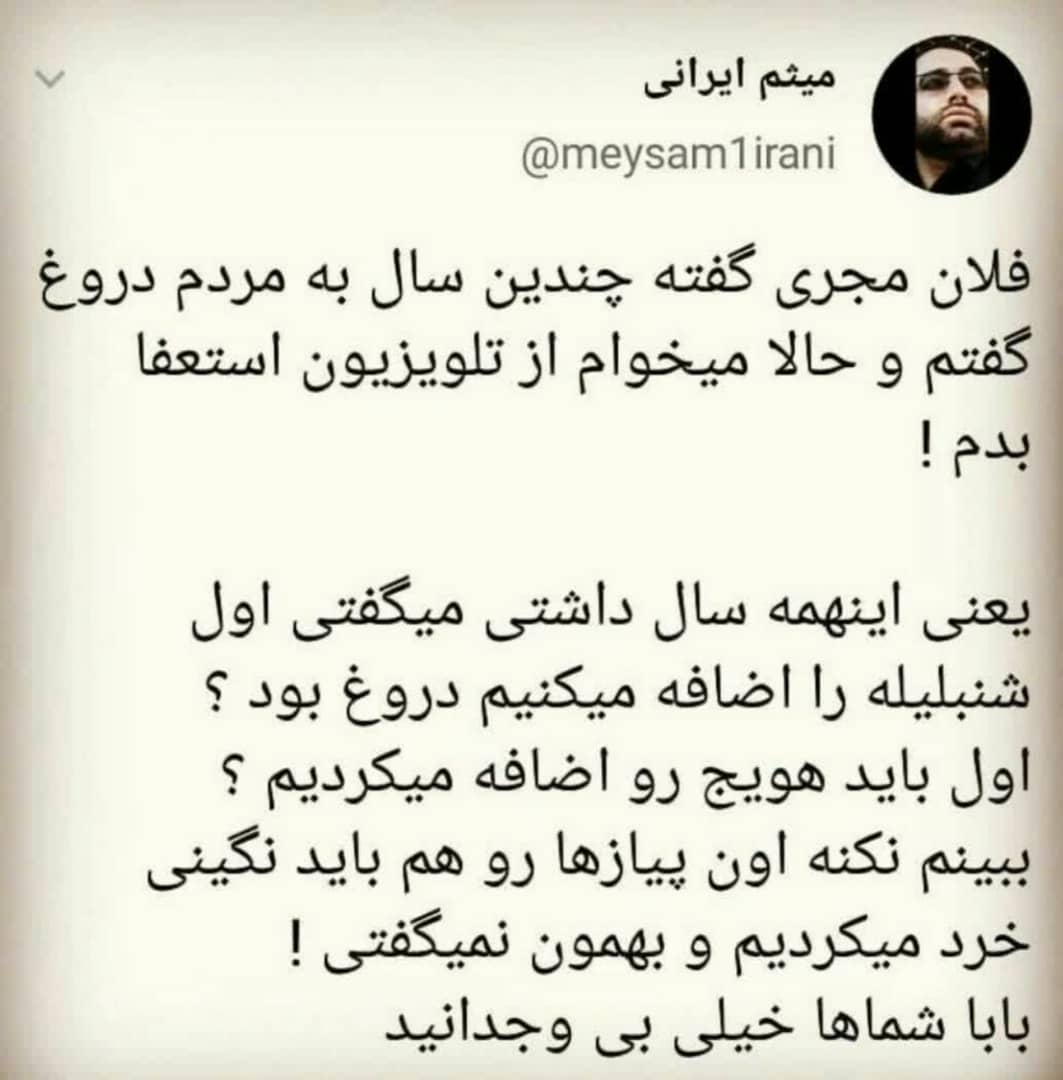Open the tweet options chevron menu
Viewport: 1063px width, 1080px height.
pyautogui.click(x=50, y=78)
